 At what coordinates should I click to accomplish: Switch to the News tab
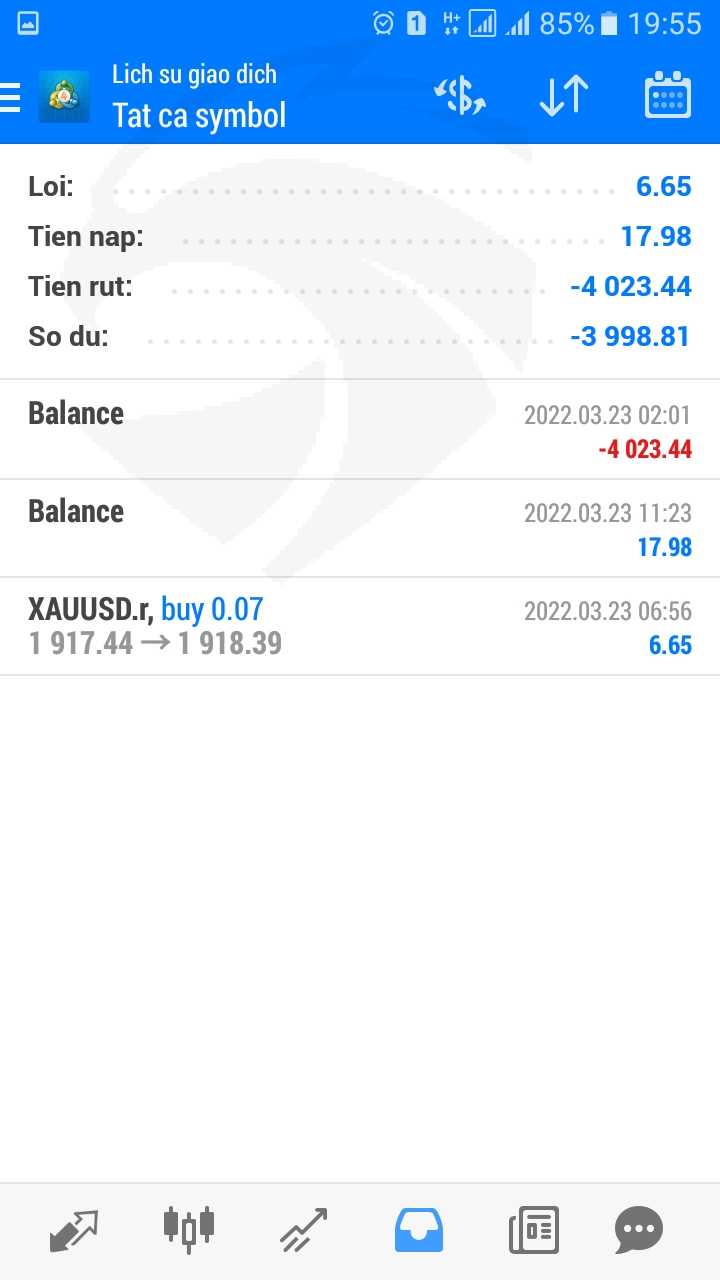coord(533,1230)
